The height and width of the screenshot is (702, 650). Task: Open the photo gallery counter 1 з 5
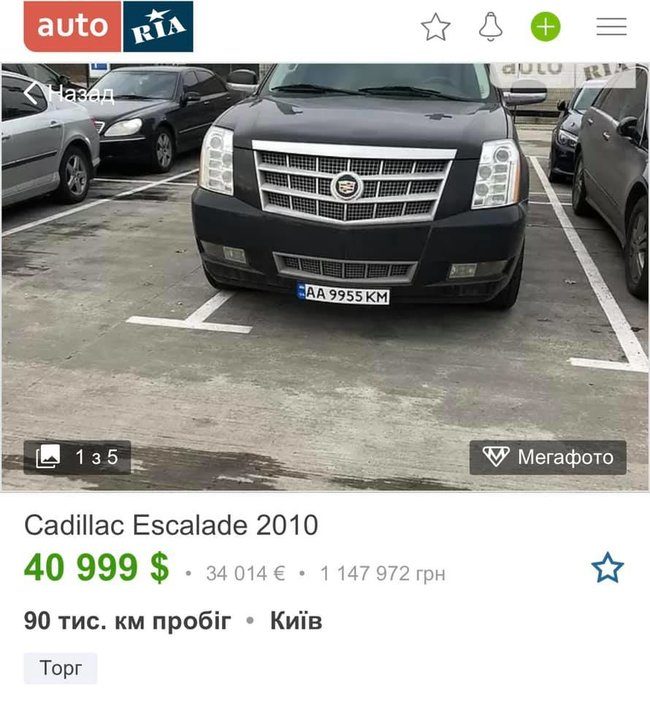[x=78, y=458]
